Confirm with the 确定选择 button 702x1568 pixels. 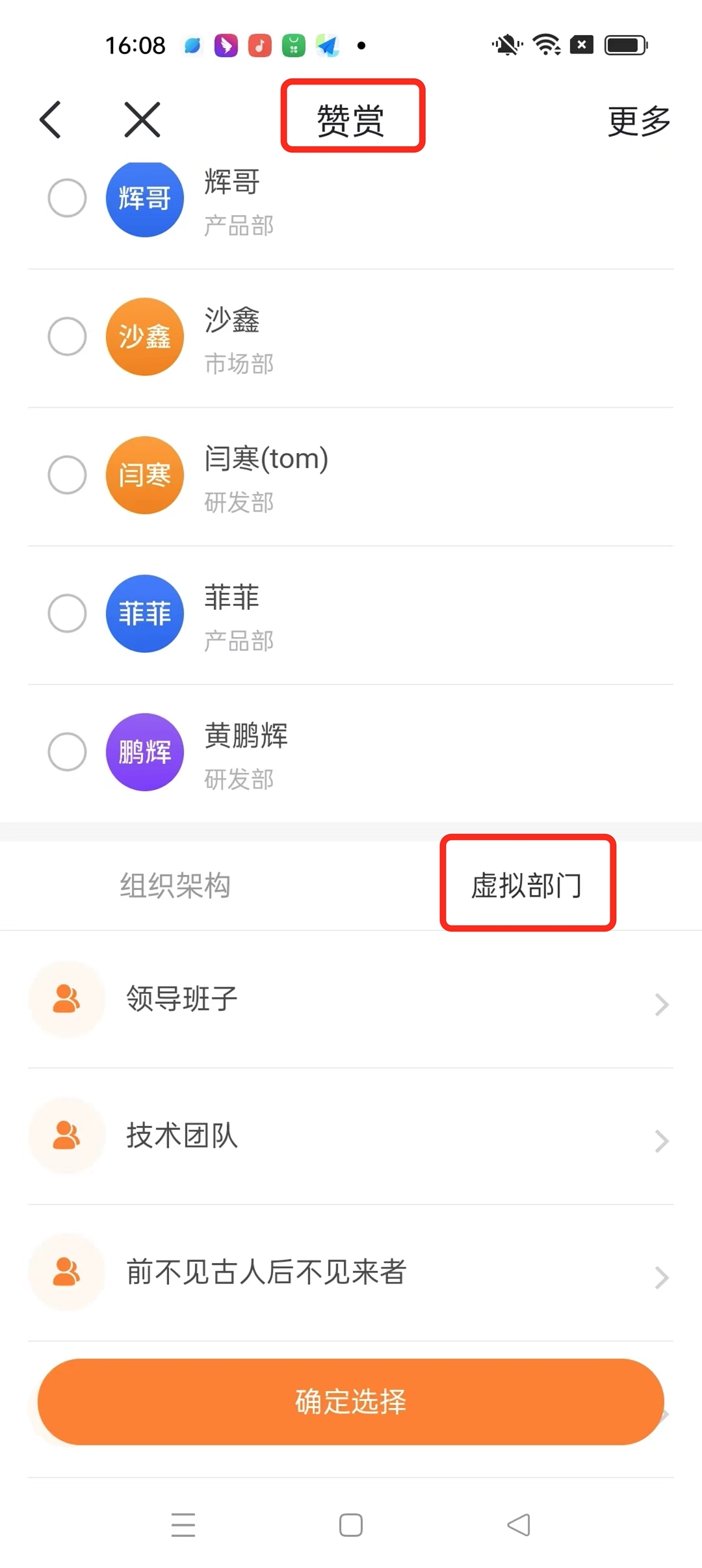(351, 1402)
